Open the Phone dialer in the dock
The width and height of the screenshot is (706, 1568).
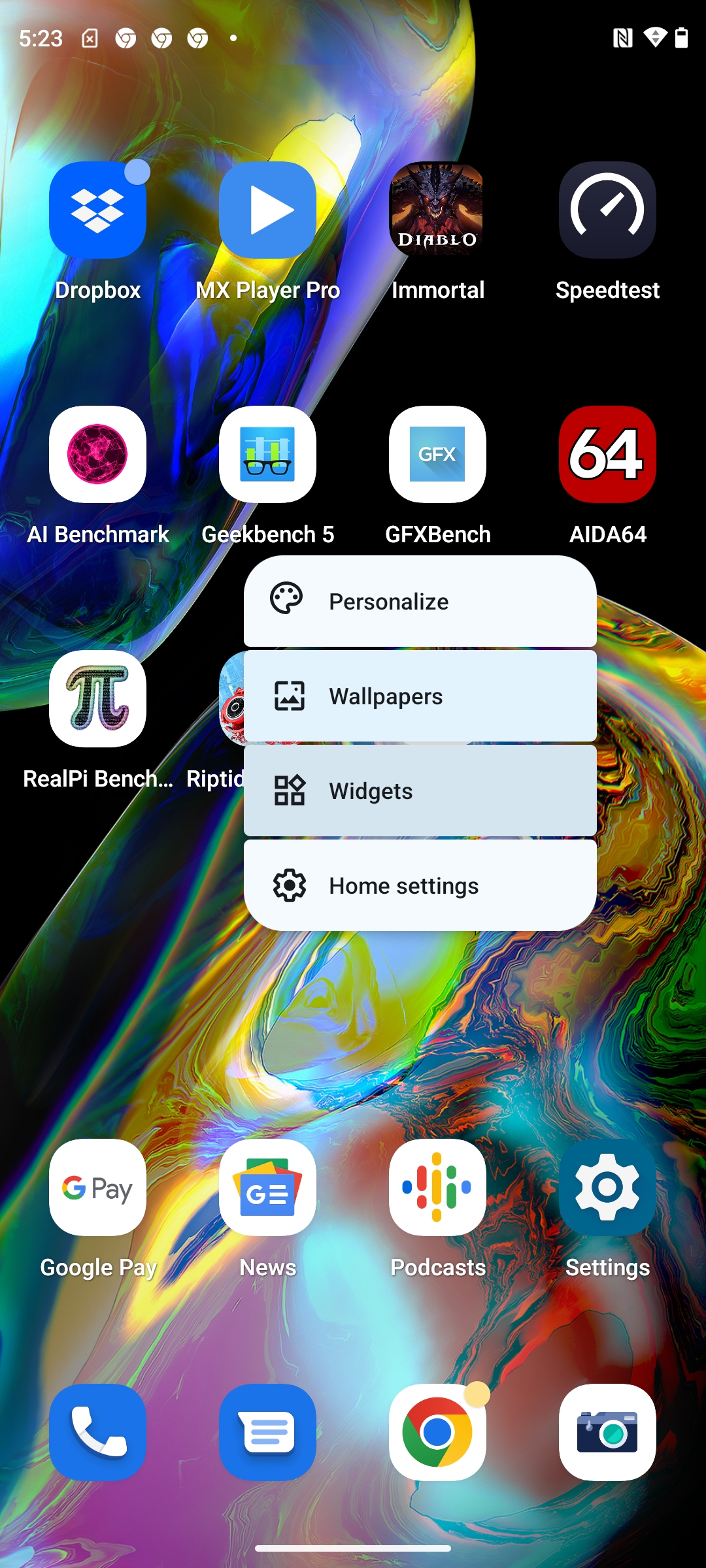[x=97, y=1432]
